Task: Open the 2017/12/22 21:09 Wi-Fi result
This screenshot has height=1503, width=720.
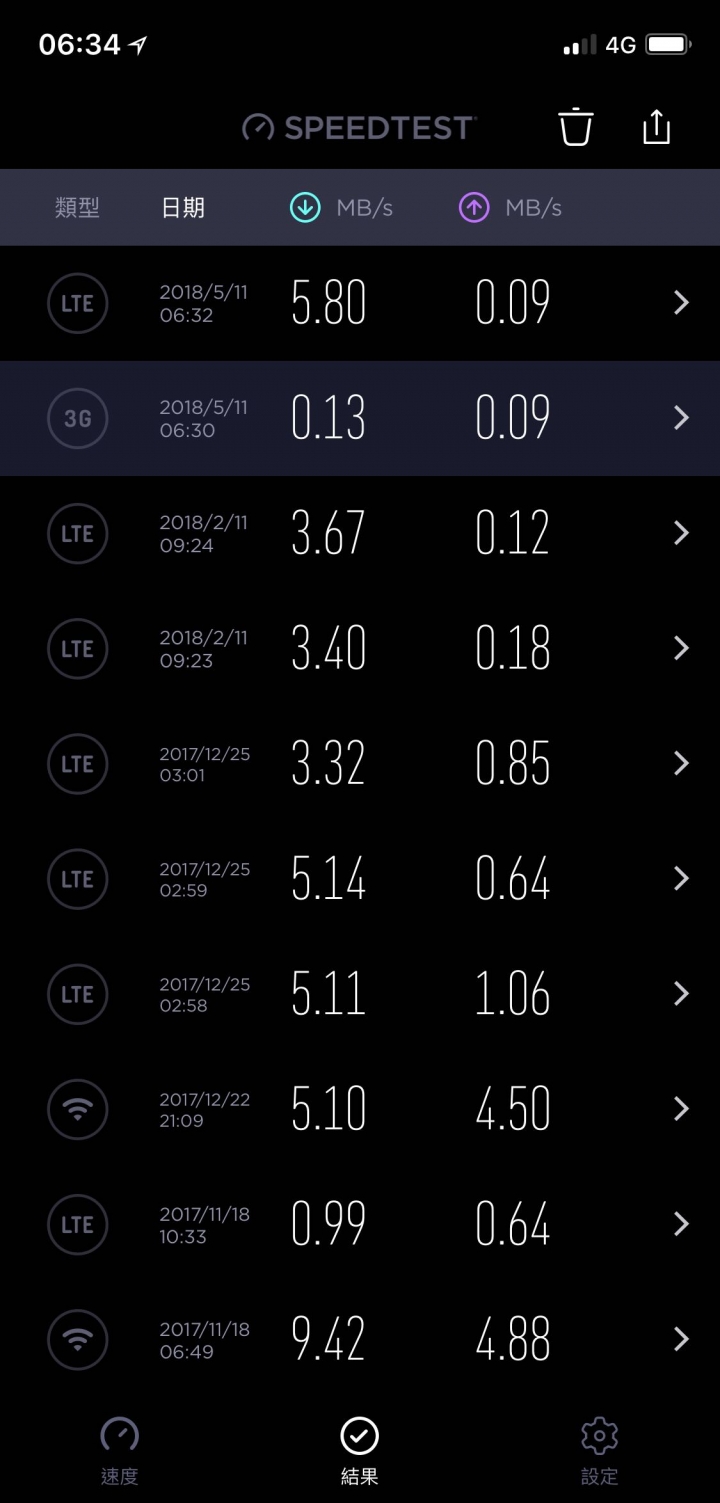Action: point(360,1108)
